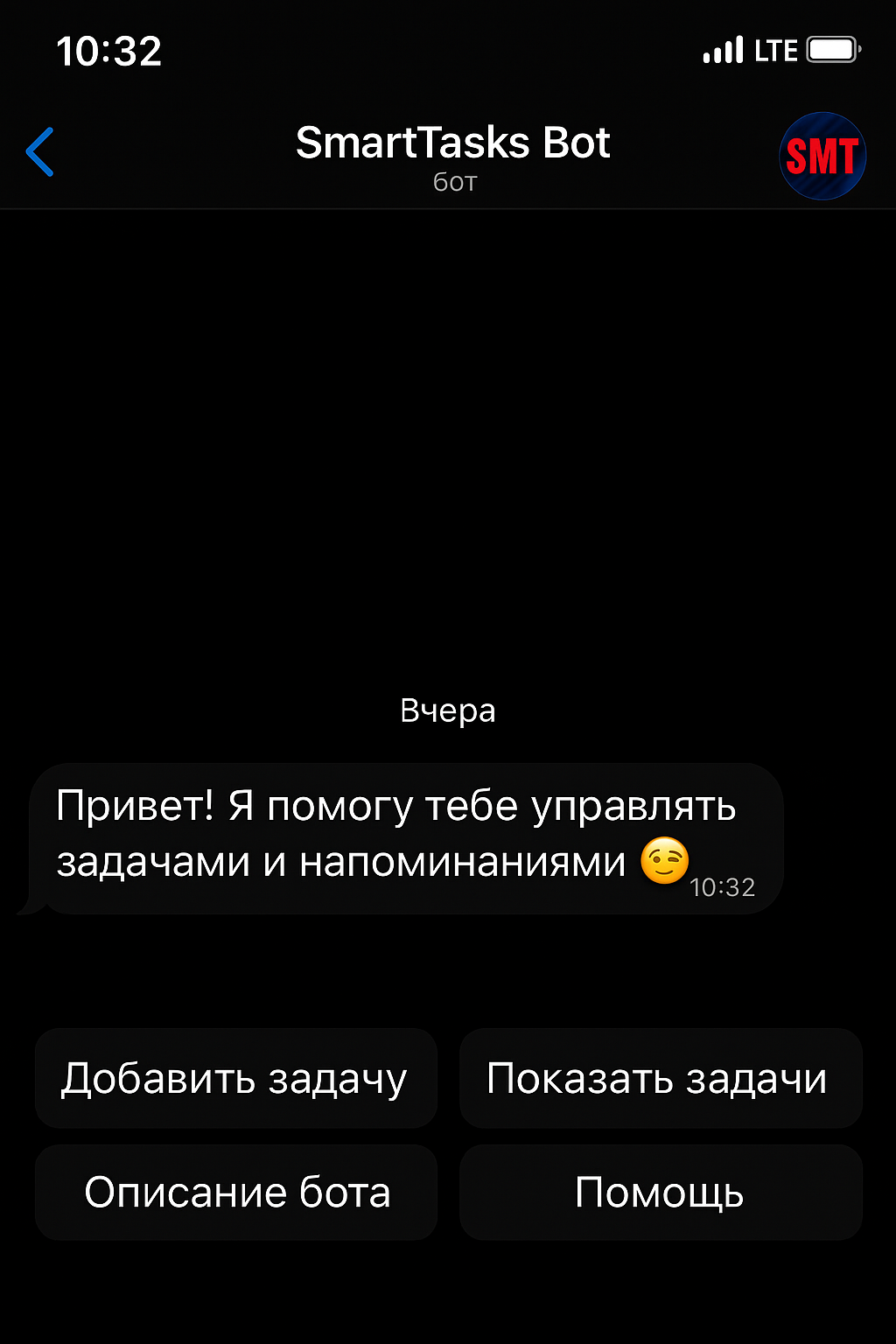
Task: Go back from the SmartTasks Bot chat
Action: 40,152
